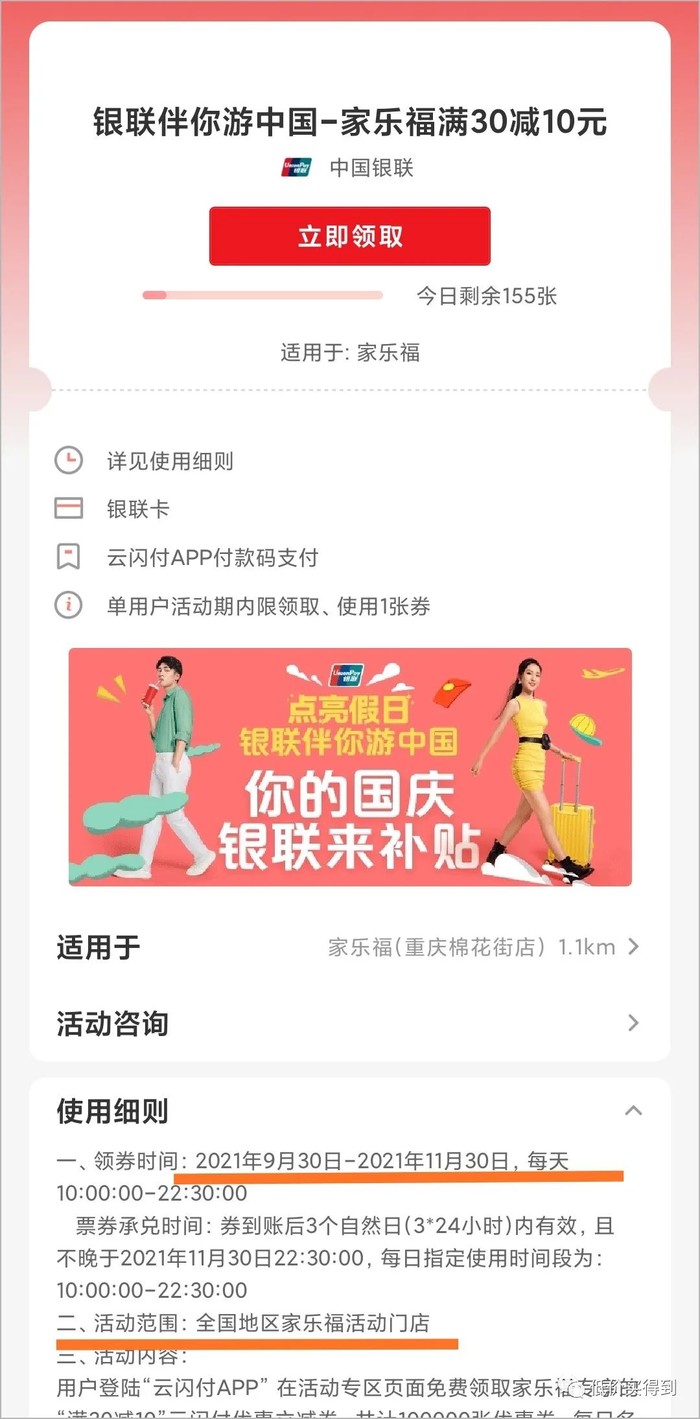
Task: Tap the 立即领取 button
Action: pyautogui.click(x=349, y=236)
